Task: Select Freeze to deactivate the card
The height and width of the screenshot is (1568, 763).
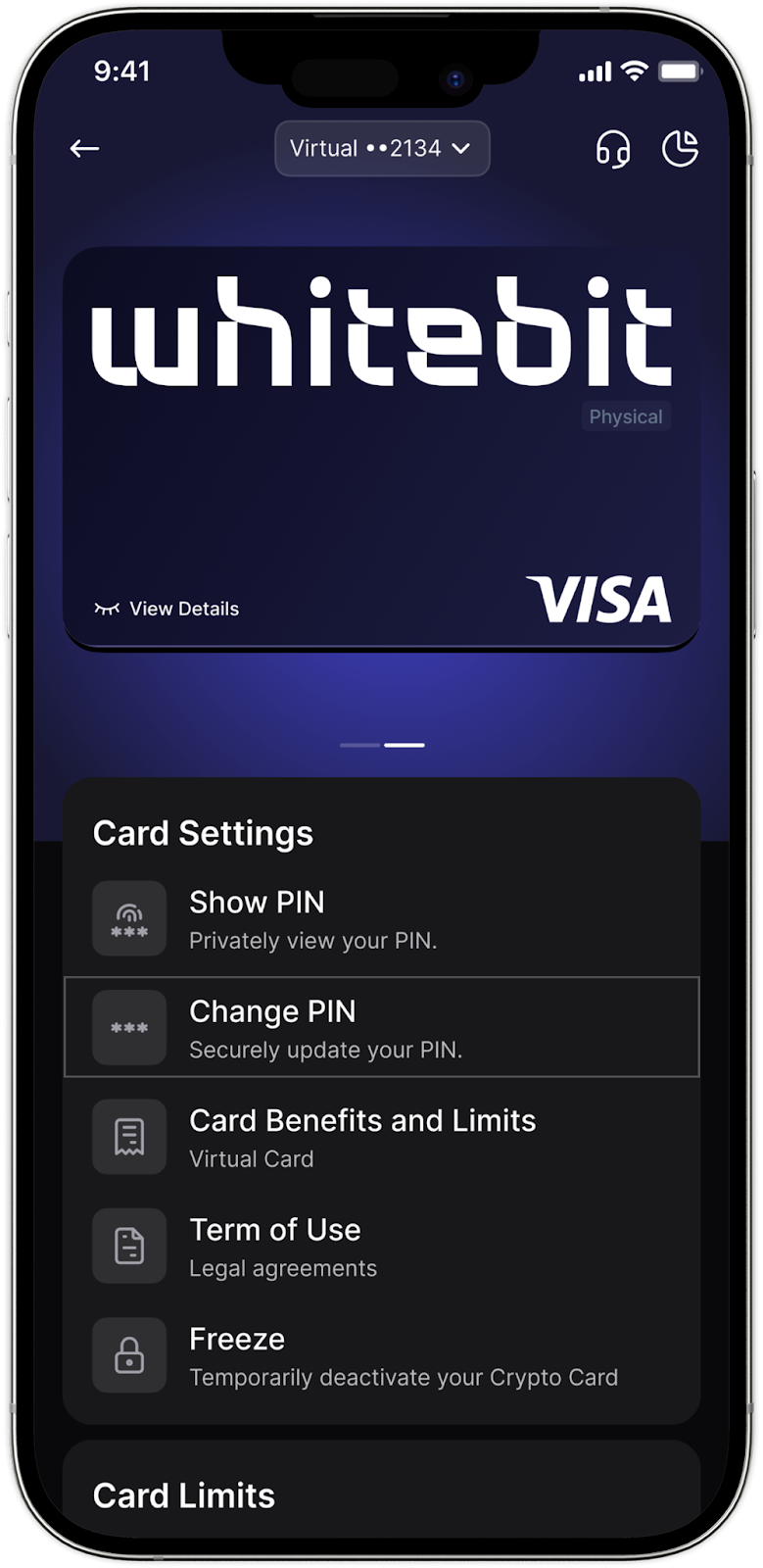Action: tap(381, 1356)
